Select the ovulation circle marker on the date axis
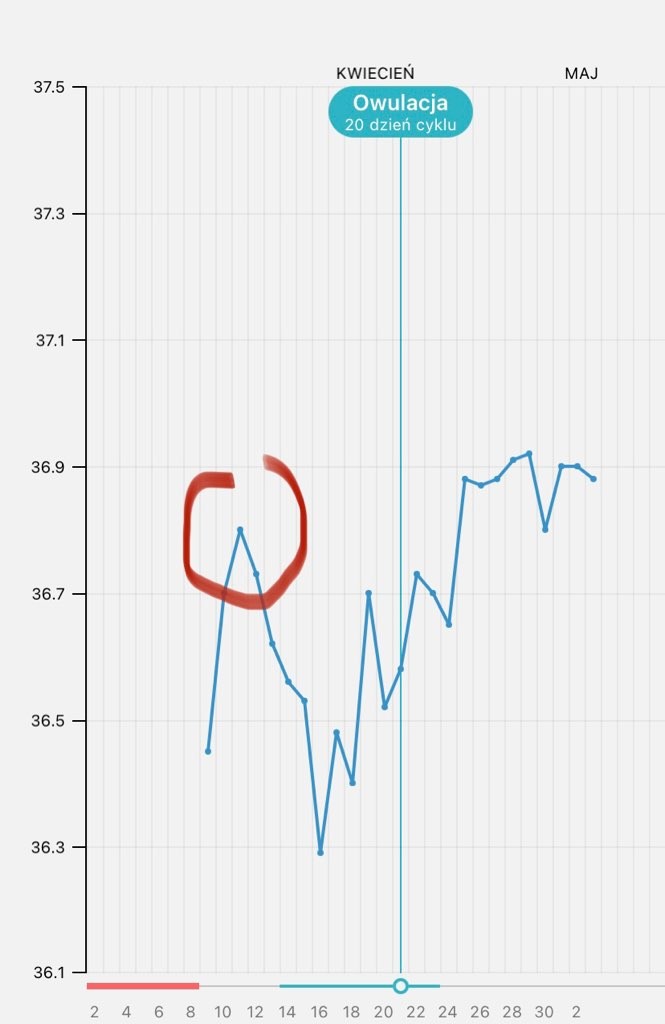This screenshot has width=665, height=1024. pyautogui.click(x=401, y=986)
